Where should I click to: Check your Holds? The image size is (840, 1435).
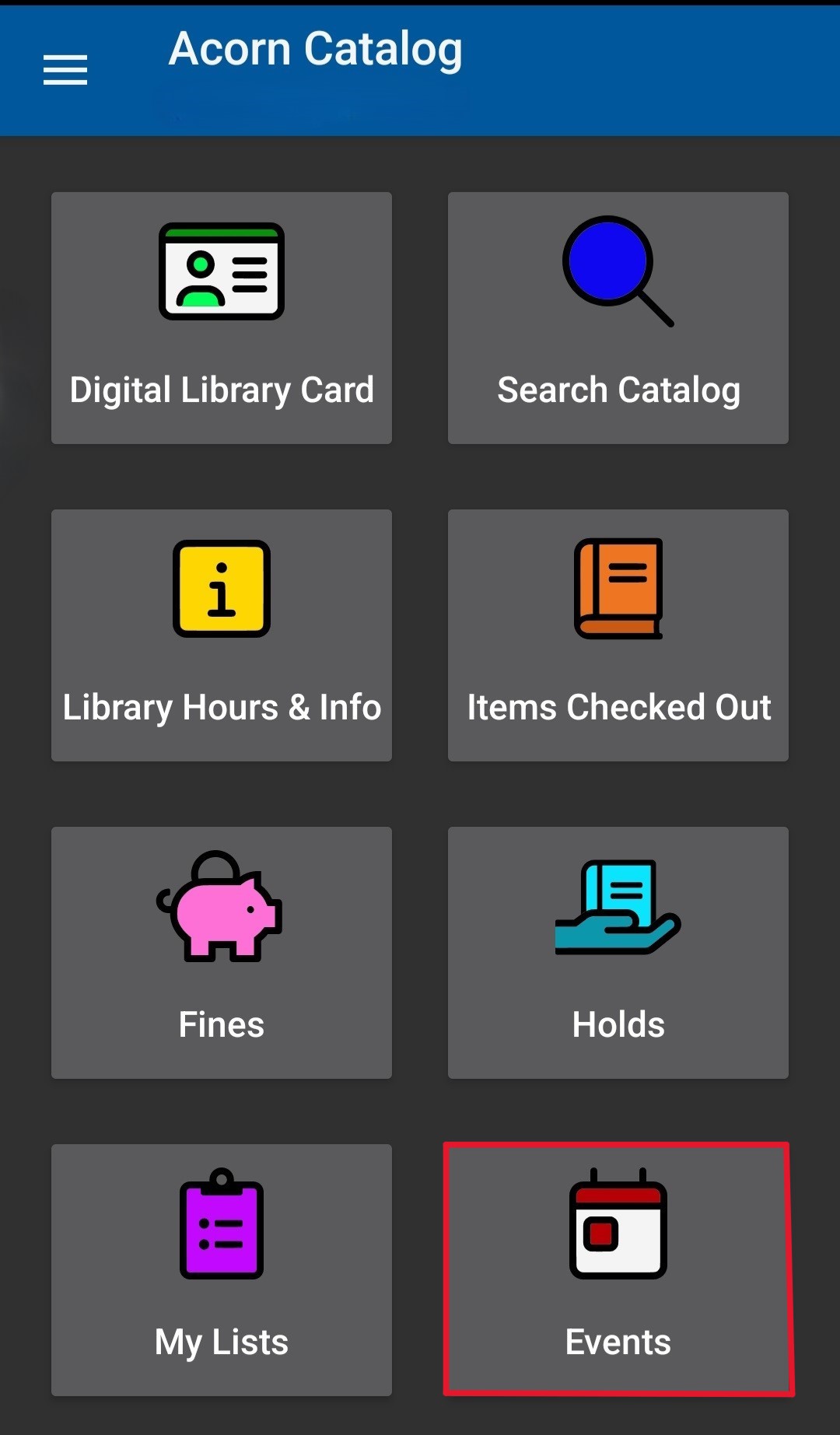click(618, 952)
